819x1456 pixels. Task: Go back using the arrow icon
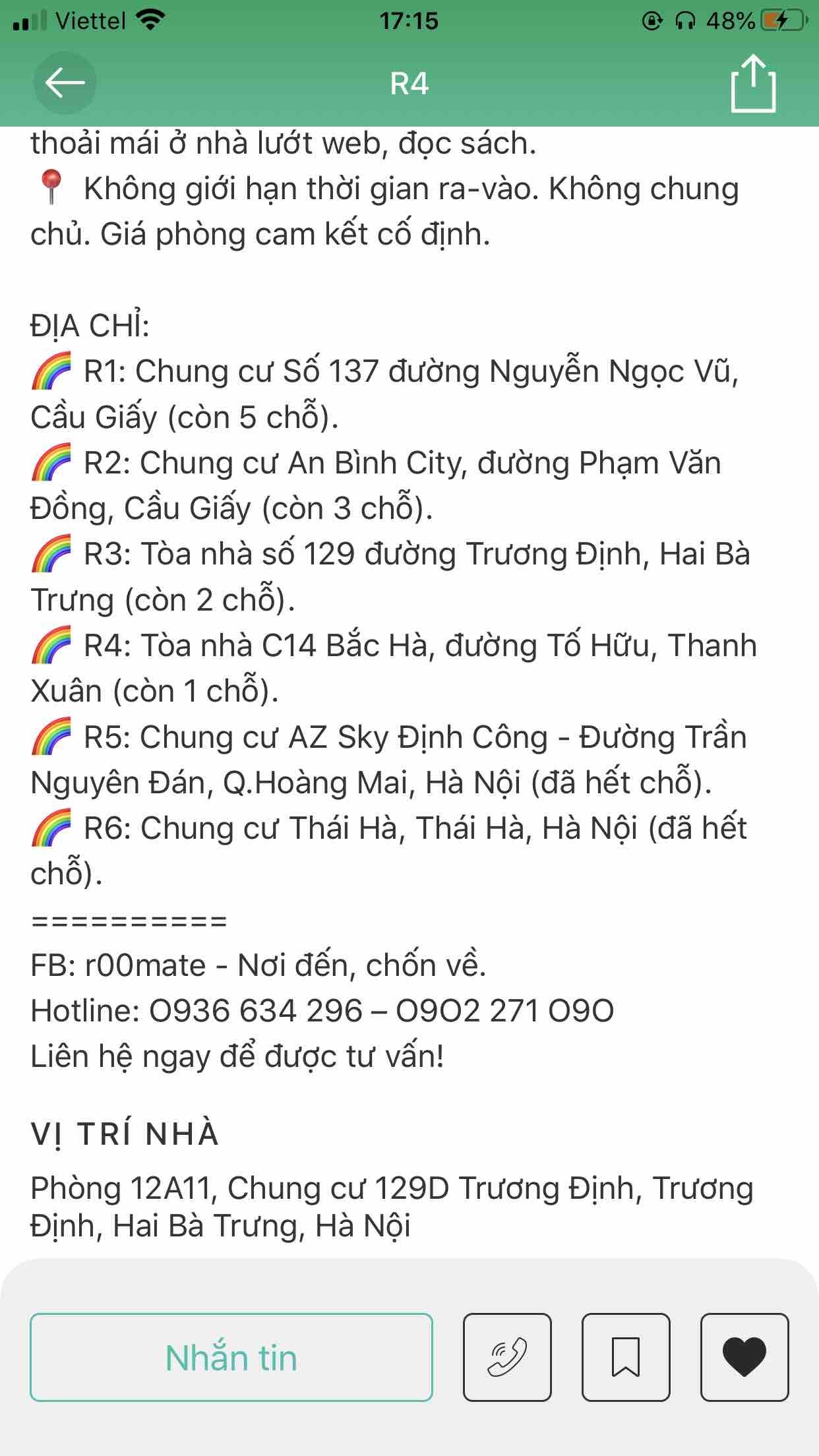(x=65, y=83)
